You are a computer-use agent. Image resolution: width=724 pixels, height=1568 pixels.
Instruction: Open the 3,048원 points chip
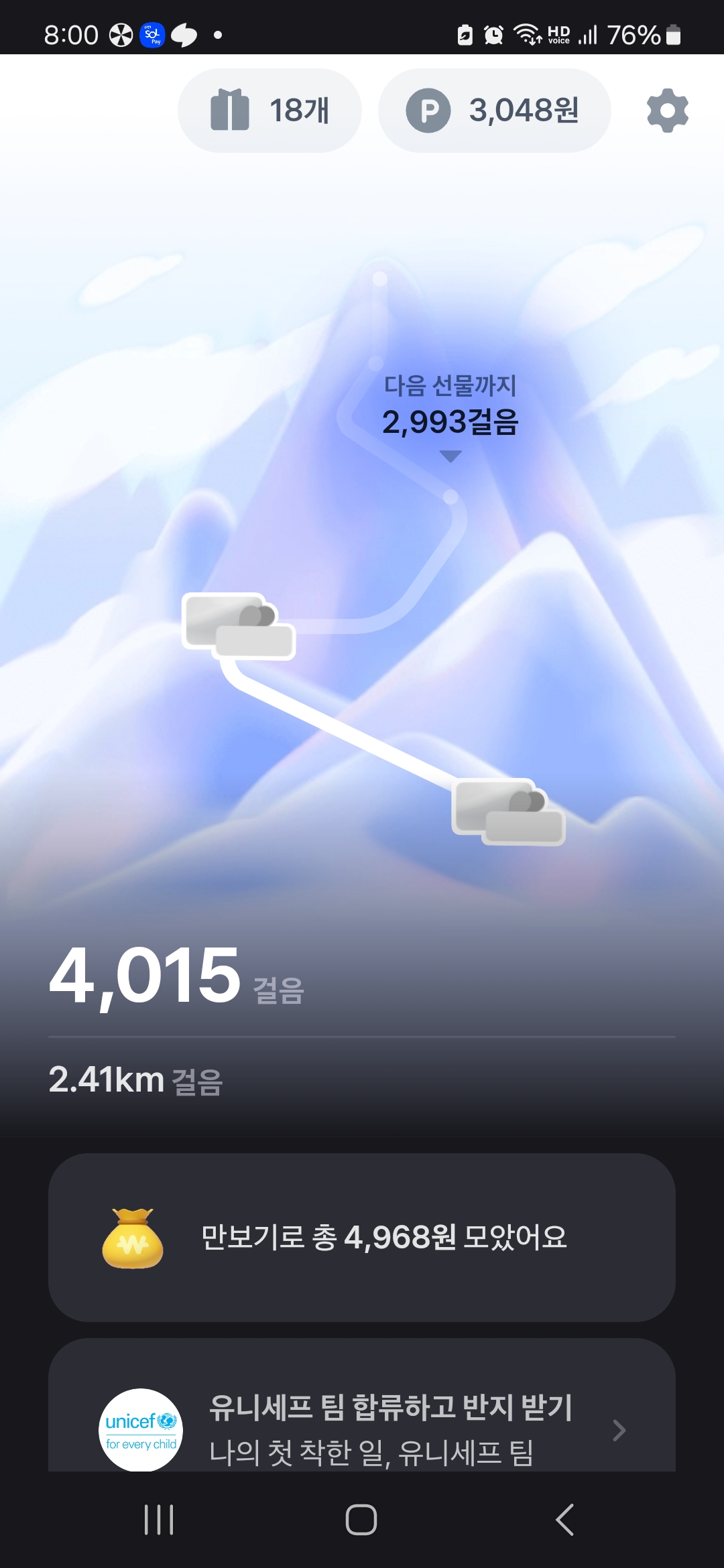point(494,111)
